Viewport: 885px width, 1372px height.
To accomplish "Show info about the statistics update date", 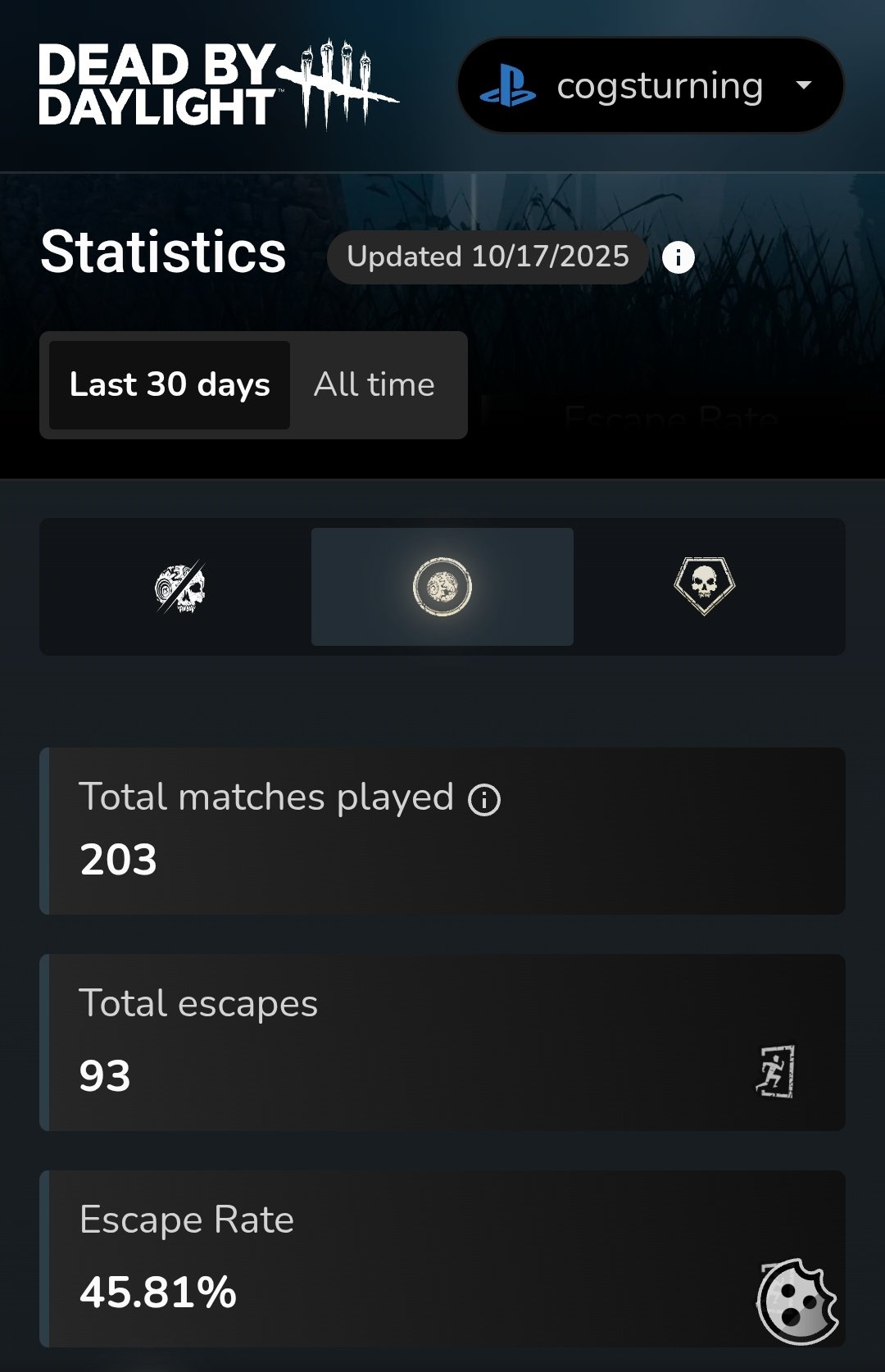I will pos(678,257).
